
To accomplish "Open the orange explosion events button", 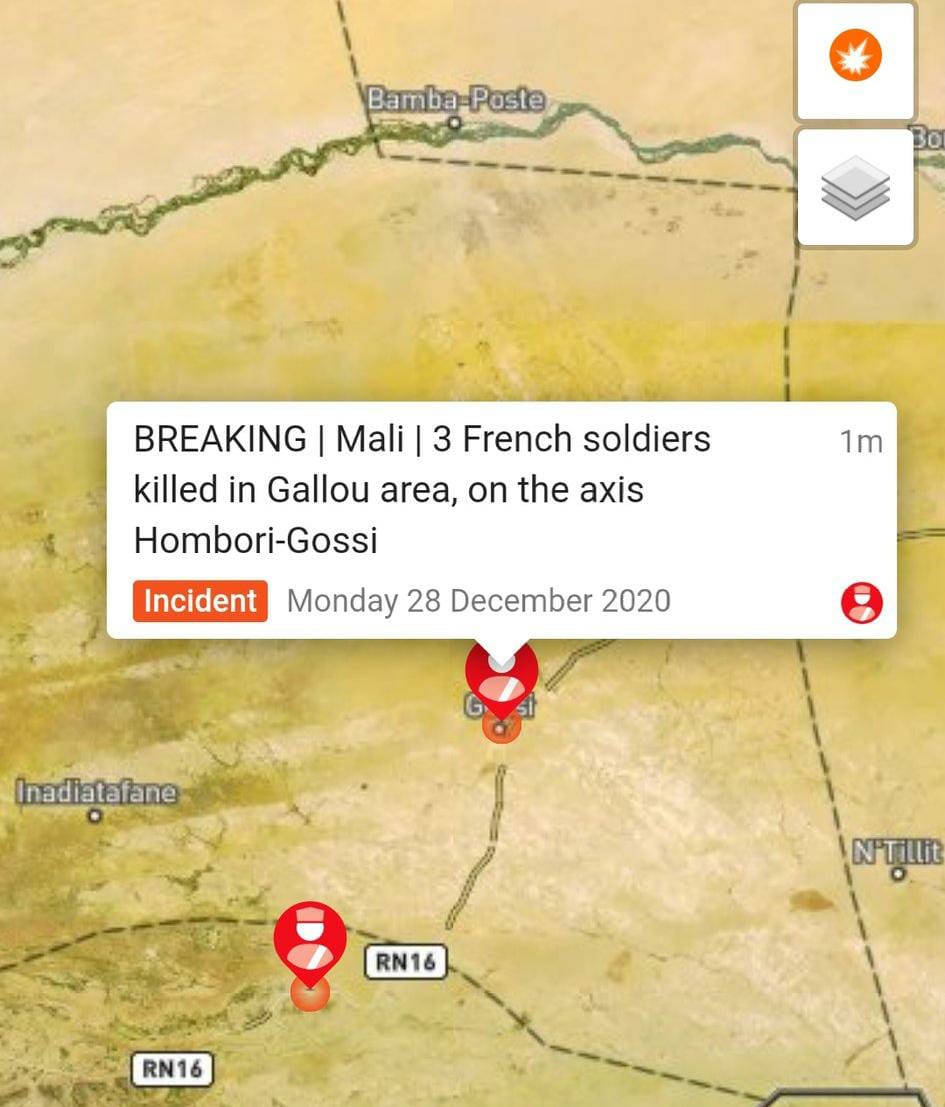I will (x=855, y=57).
